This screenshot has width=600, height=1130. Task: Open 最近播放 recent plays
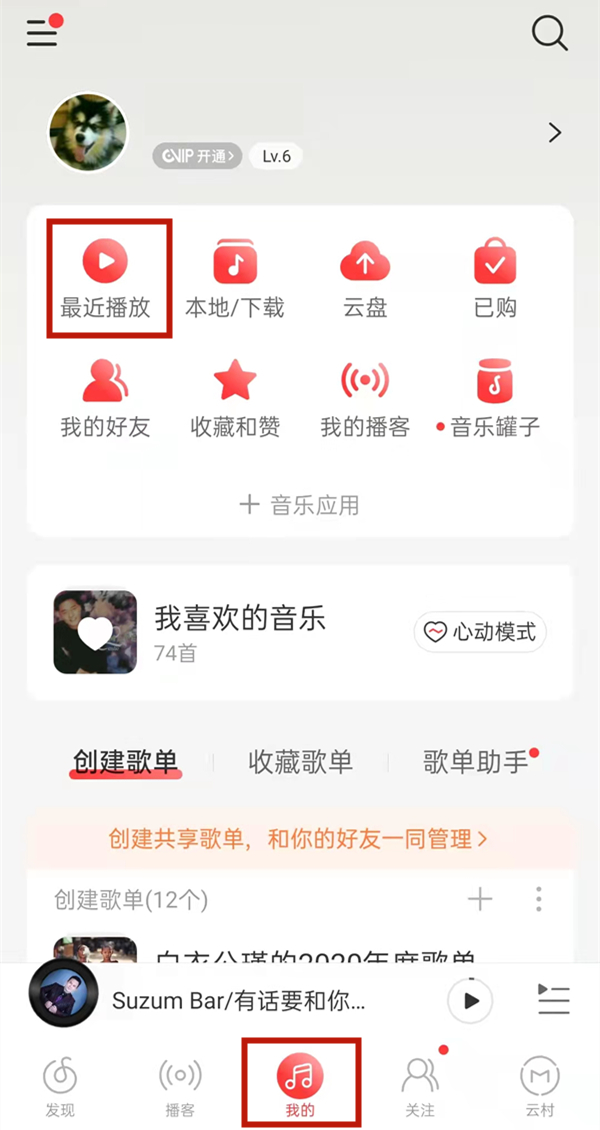[105, 278]
